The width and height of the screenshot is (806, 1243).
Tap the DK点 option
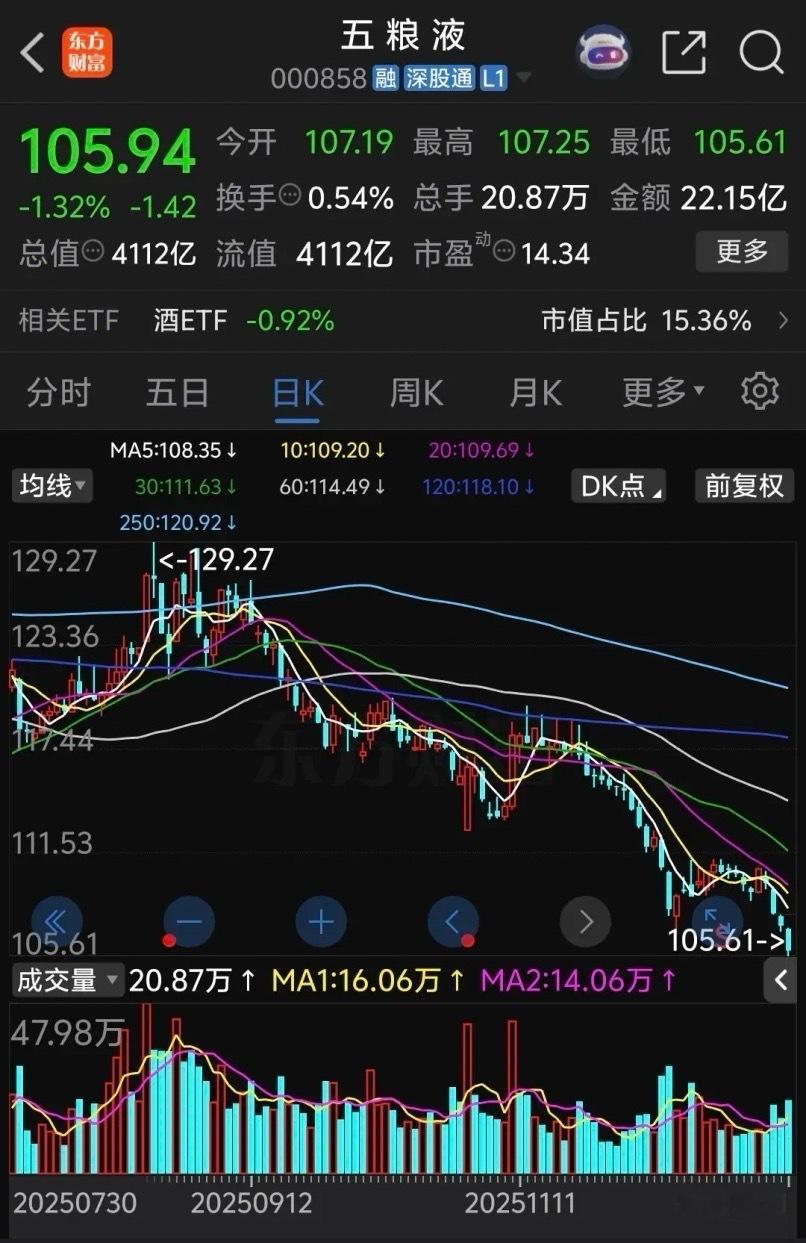(620, 486)
